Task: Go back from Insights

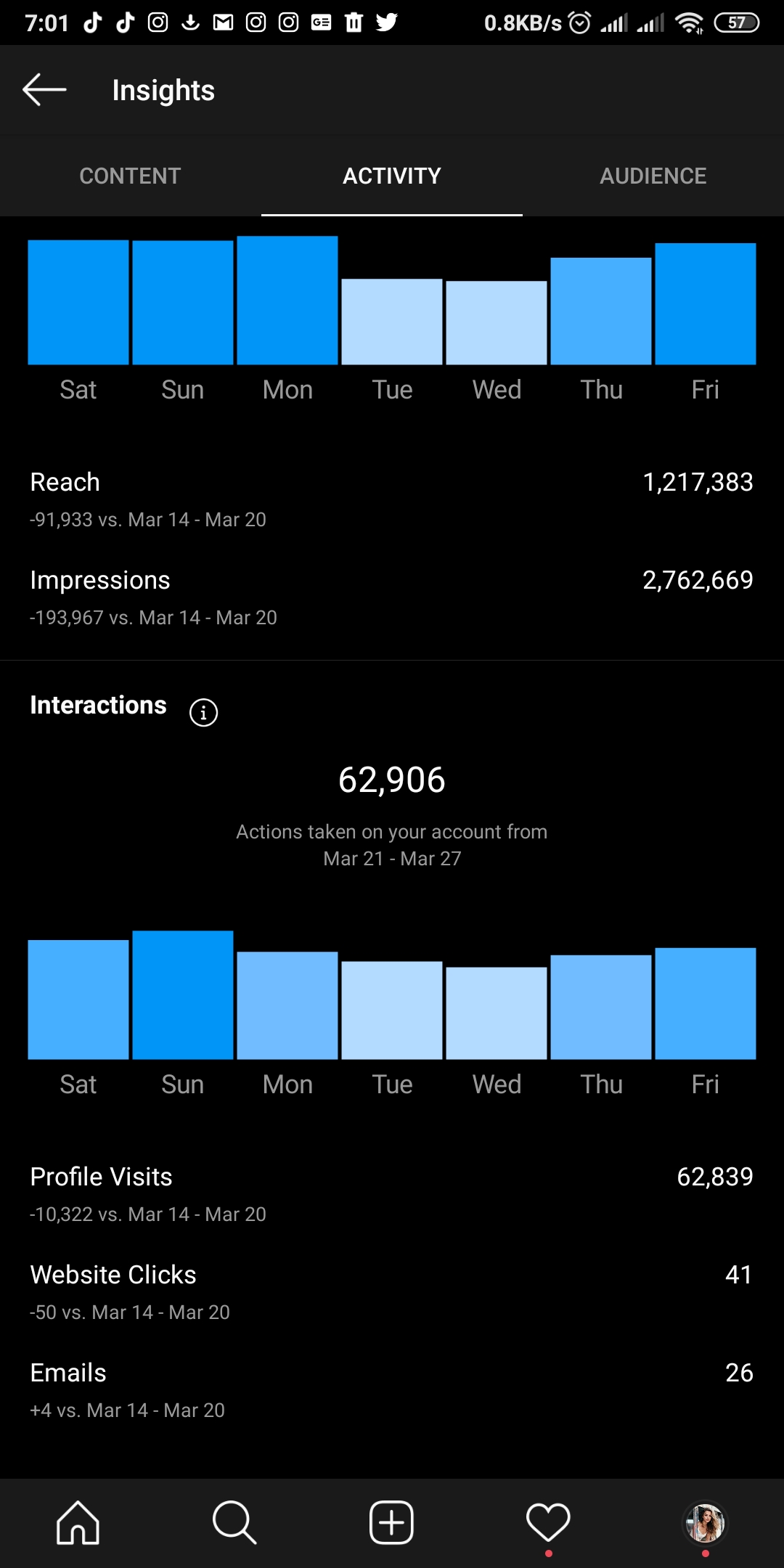Action: 44,90
